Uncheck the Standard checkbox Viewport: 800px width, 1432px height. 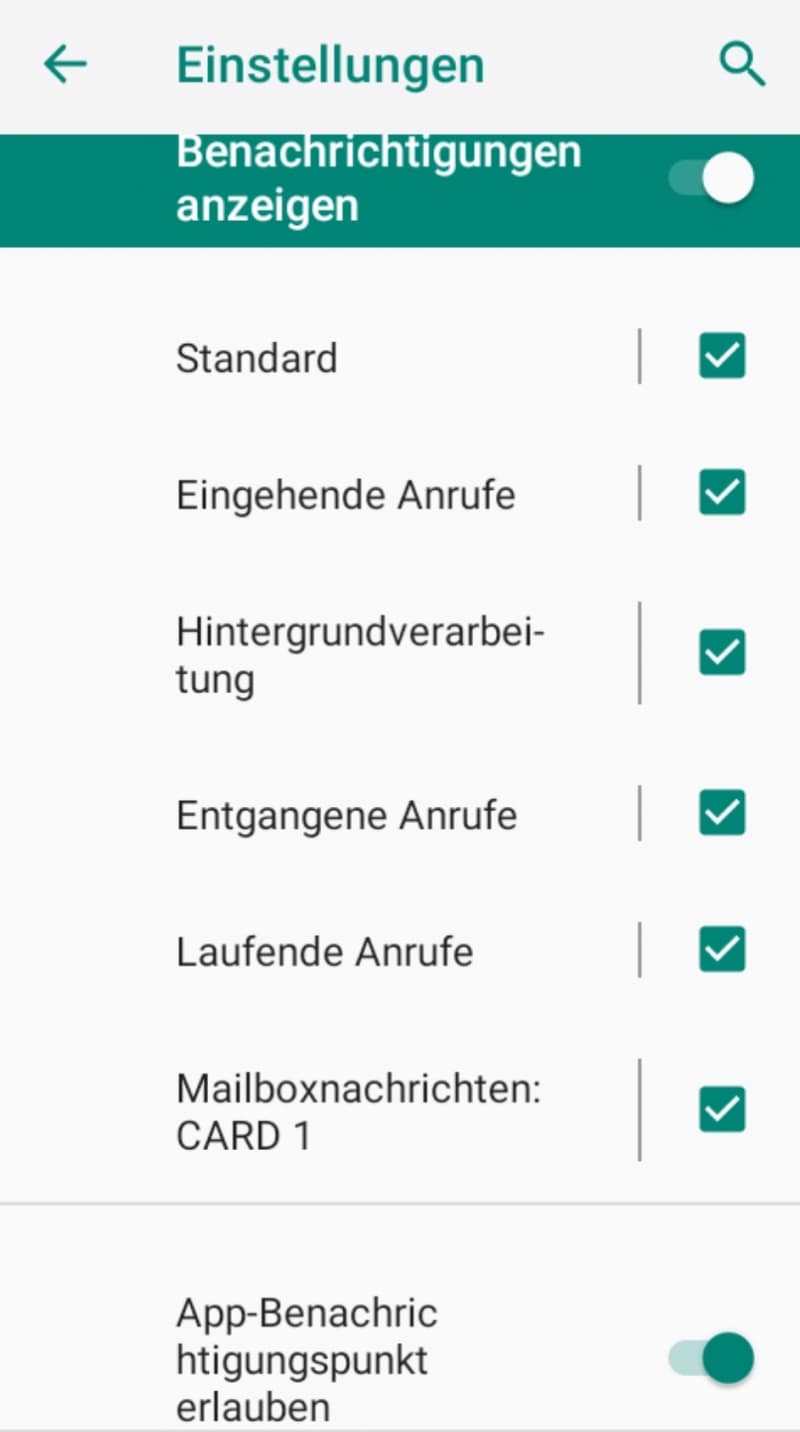tap(722, 356)
